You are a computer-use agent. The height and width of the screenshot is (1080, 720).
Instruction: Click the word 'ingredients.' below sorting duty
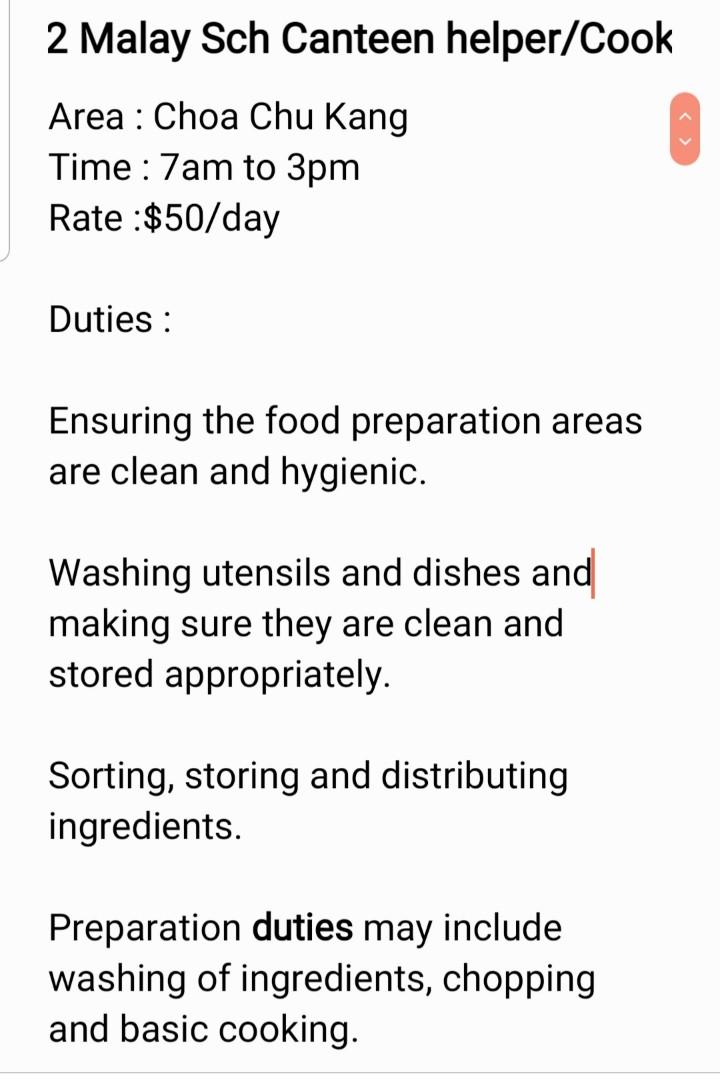click(142, 826)
